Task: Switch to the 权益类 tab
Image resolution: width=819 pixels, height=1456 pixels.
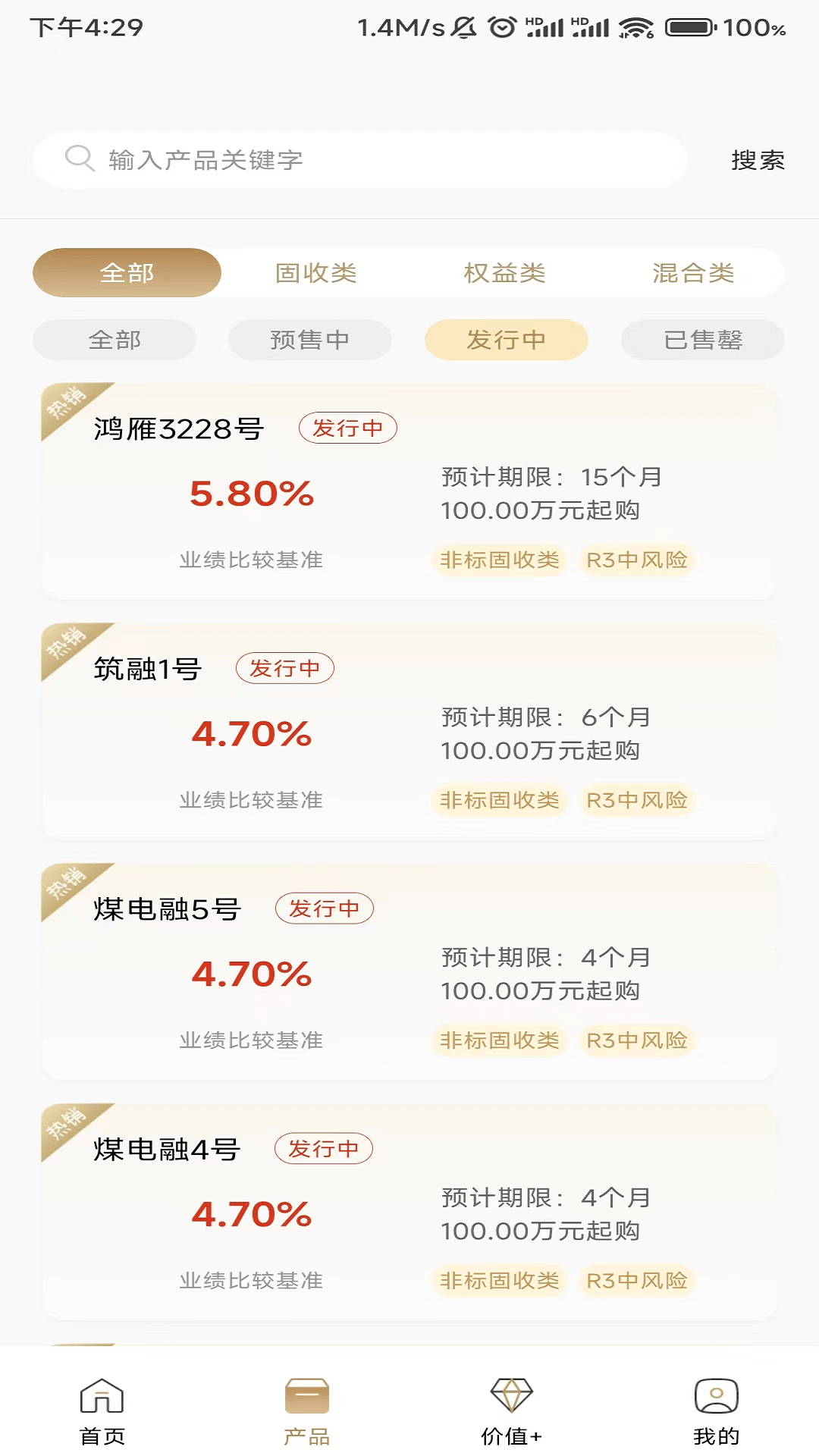Action: (x=505, y=273)
